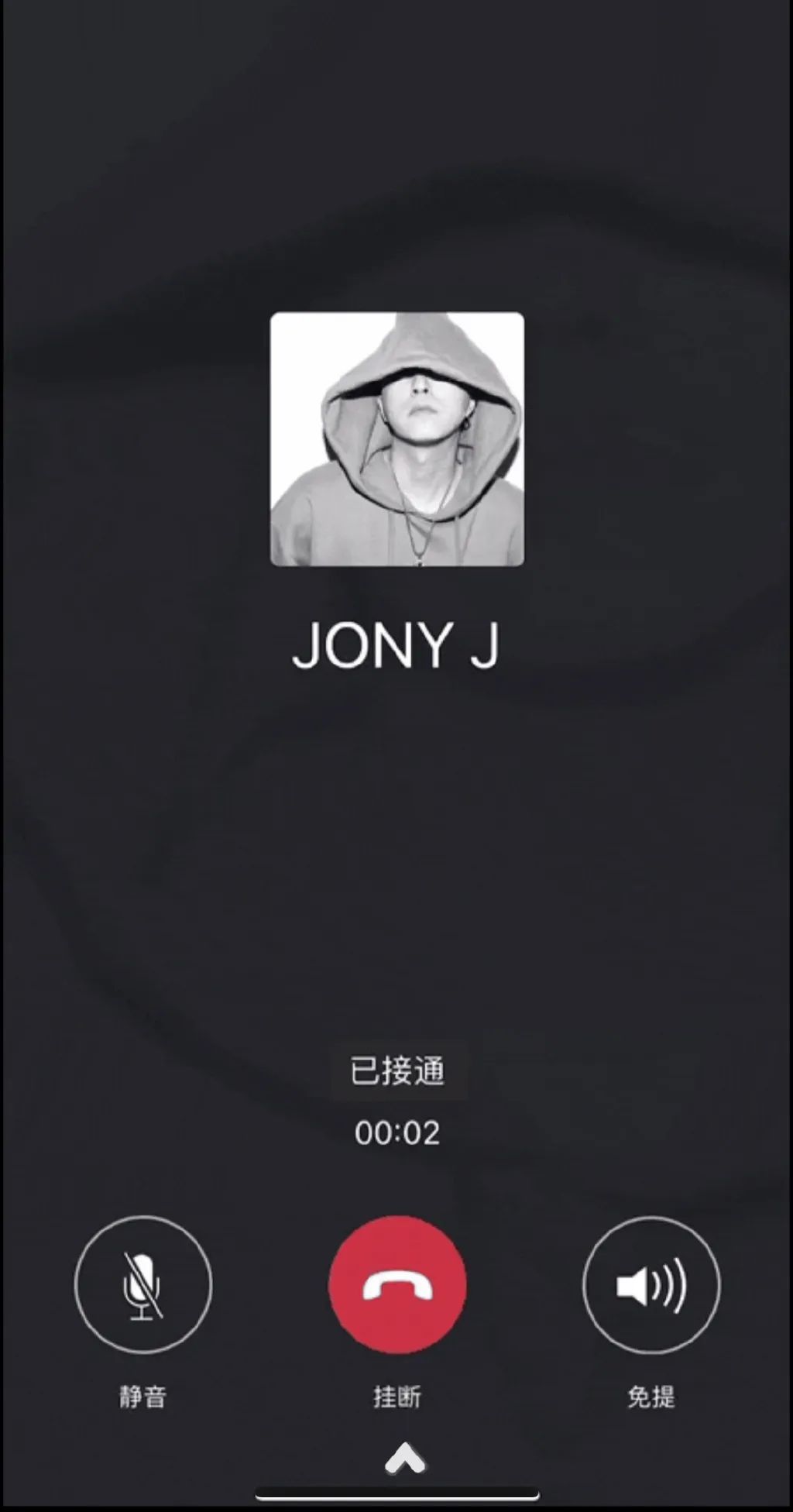Activate hands-free mode with the loudspeaker icon
The image size is (793, 1512).
coord(651,1285)
